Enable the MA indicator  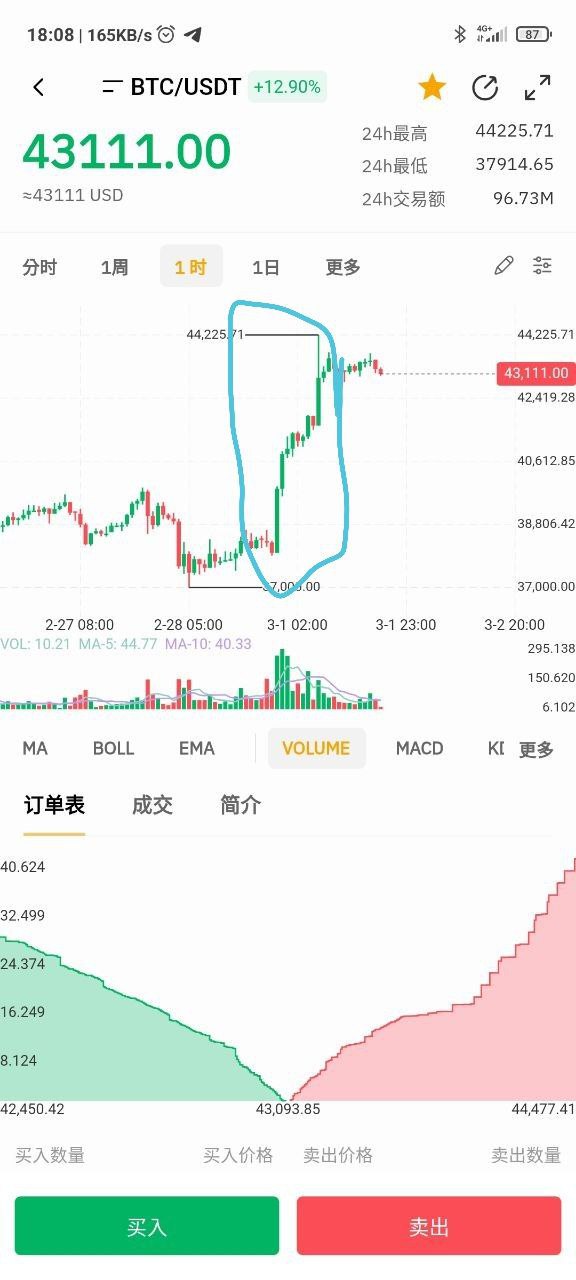tap(35, 748)
